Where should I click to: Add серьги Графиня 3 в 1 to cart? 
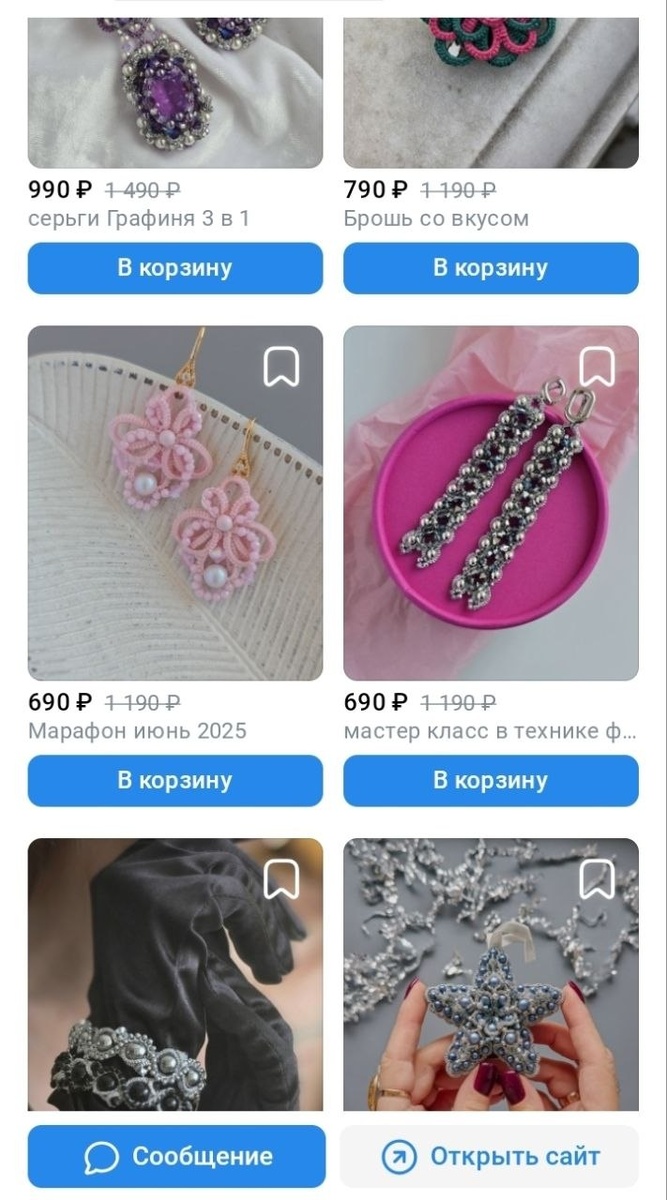[175, 268]
